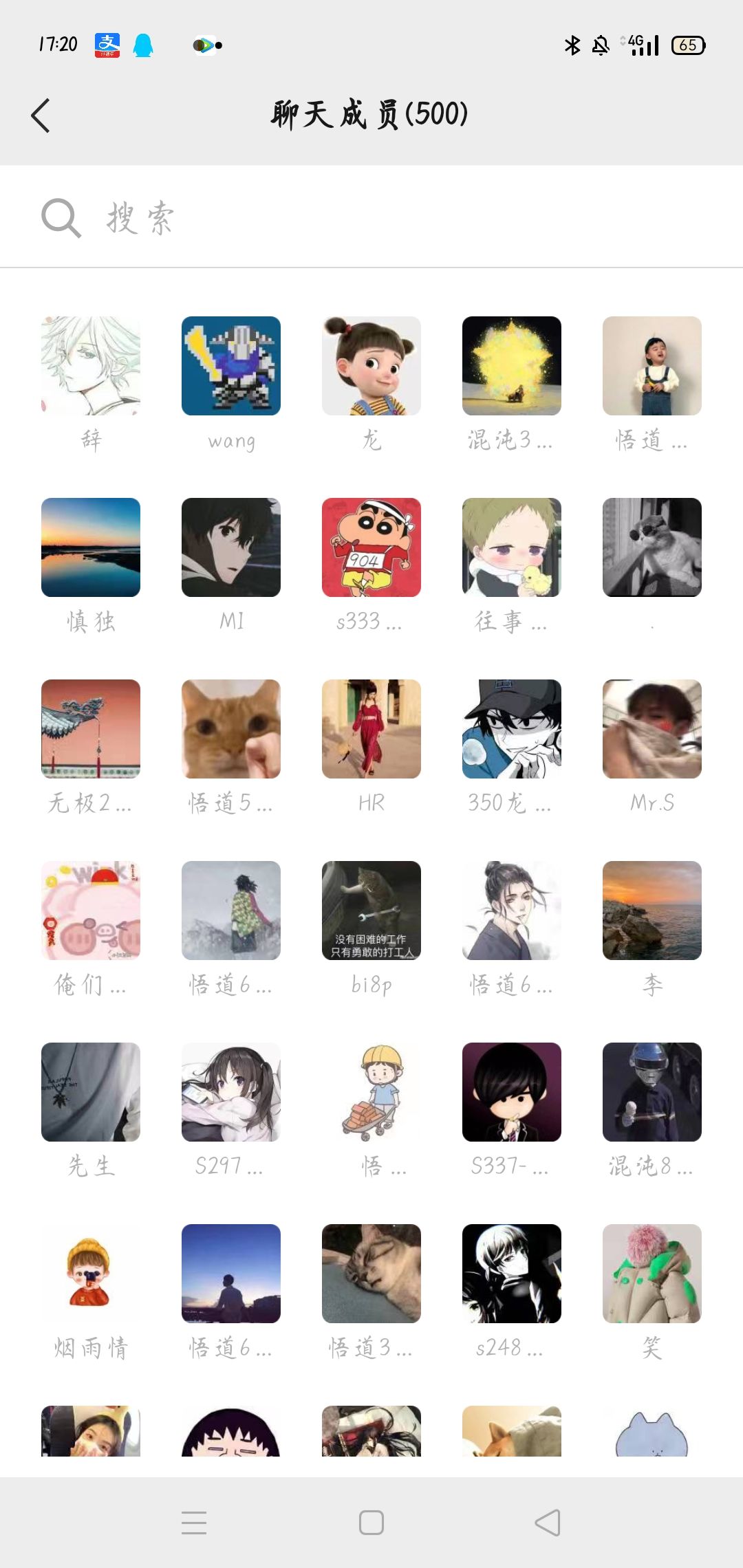Viewport: 743px width, 1568px height.
Task: Go to the system home screen
Action: click(x=371, y=1523)
